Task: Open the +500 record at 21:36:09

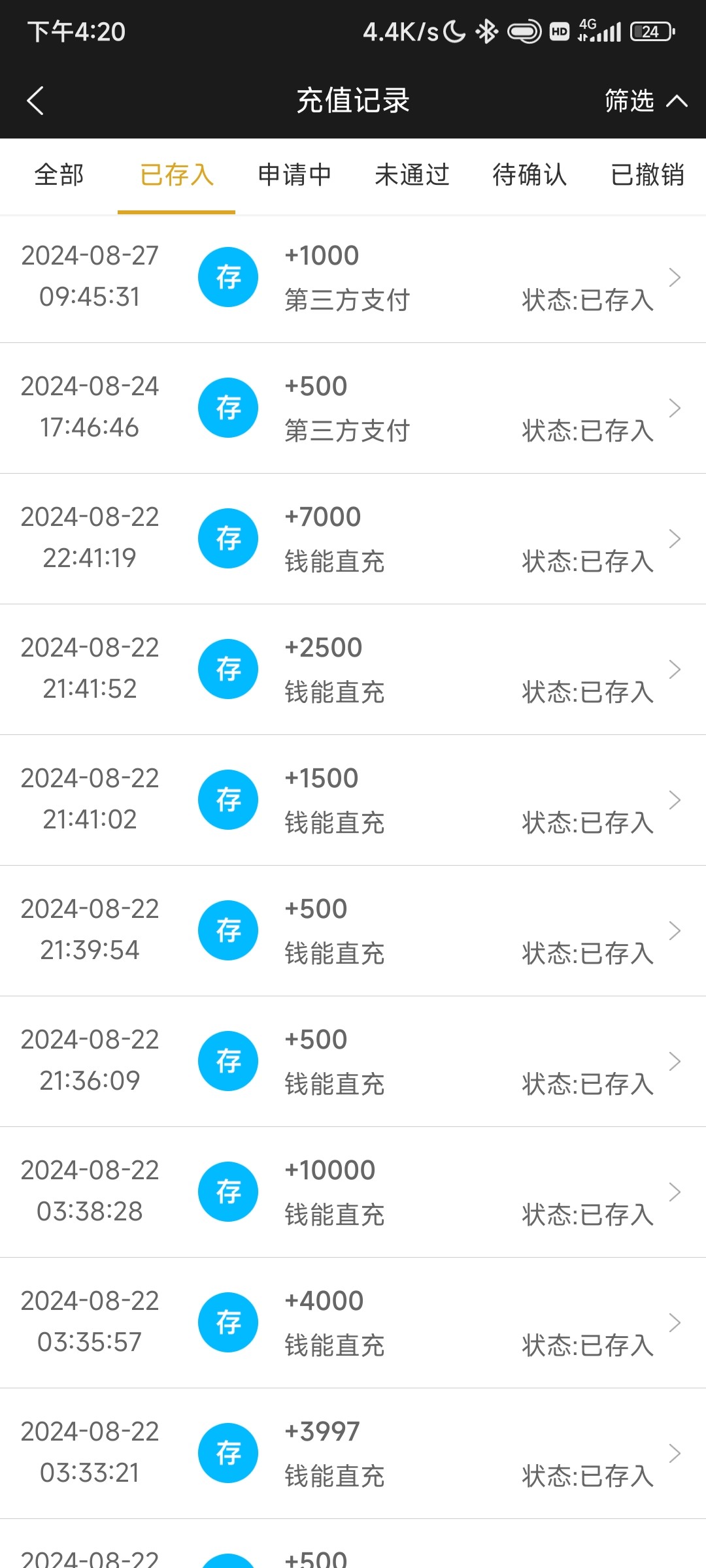Action: (x=353, y=1062)
